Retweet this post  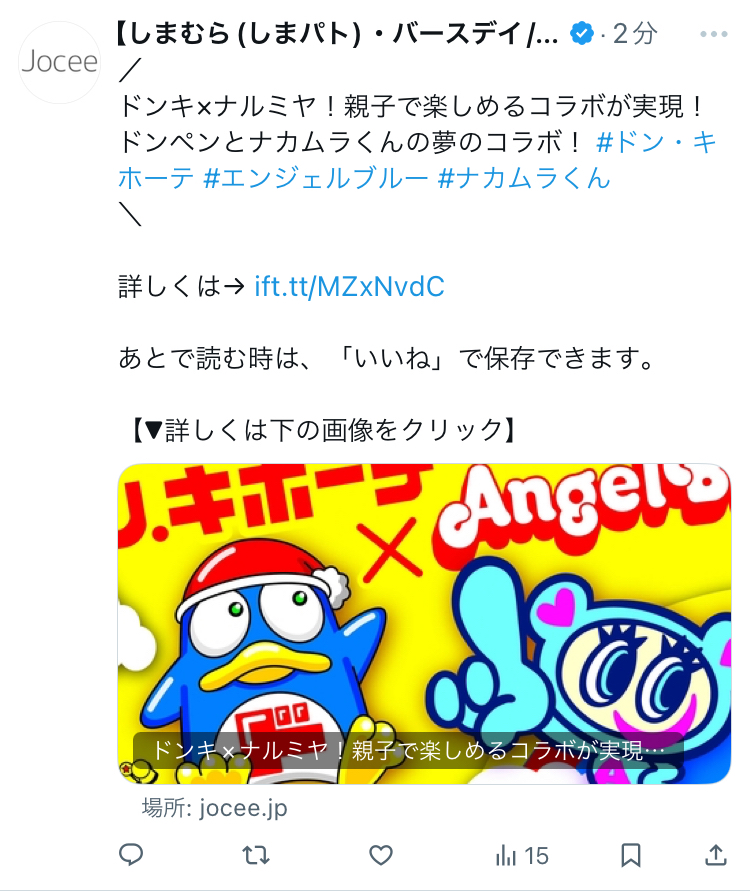pos(256,855)
